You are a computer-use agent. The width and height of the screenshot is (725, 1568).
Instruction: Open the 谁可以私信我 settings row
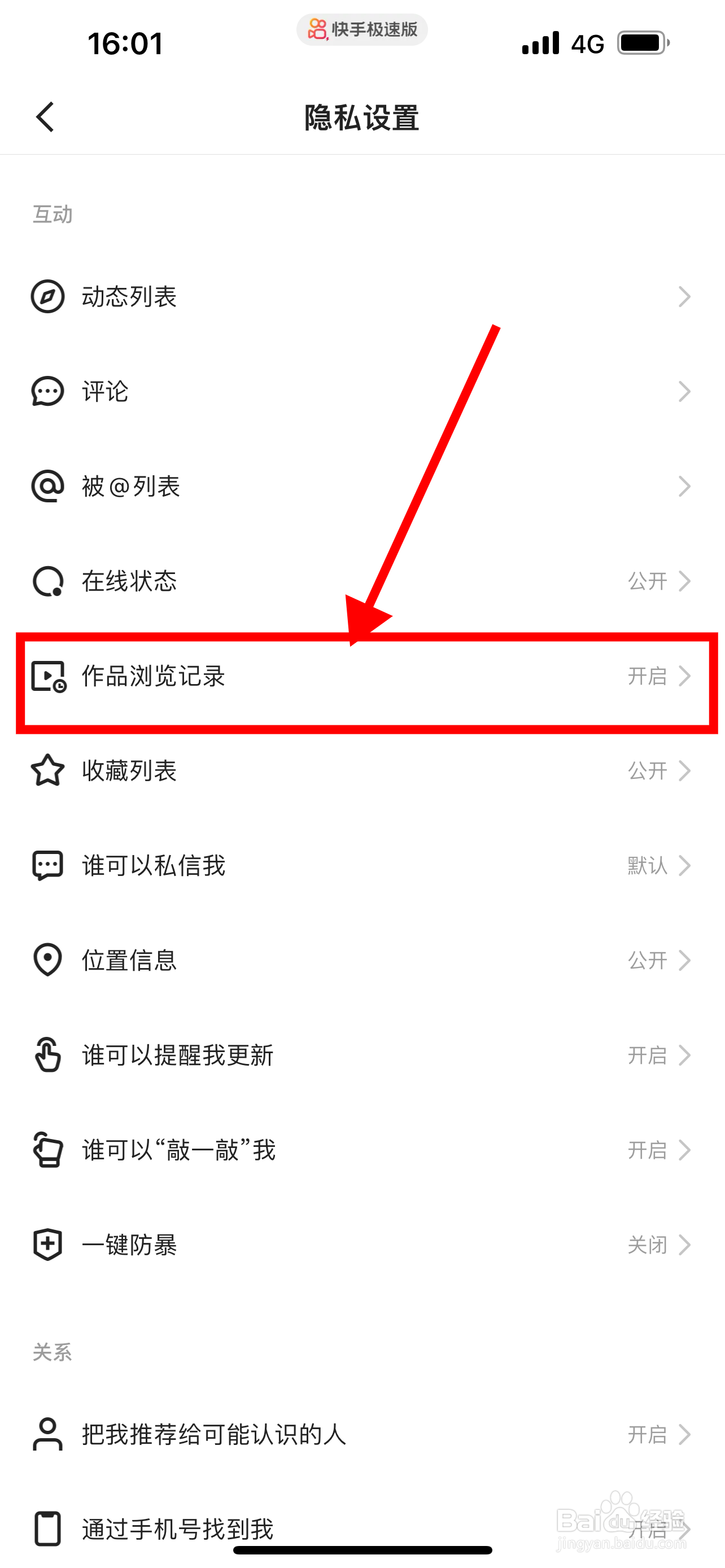pyautogui.click(x=362, y=866)
